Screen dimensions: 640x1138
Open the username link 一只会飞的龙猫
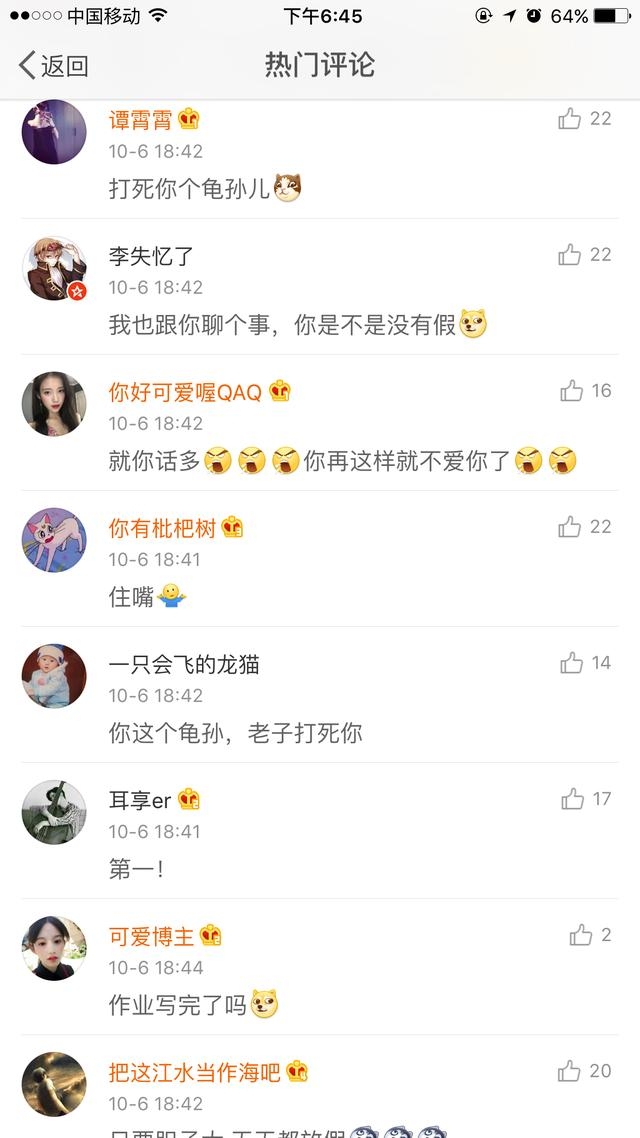point(184,664)
